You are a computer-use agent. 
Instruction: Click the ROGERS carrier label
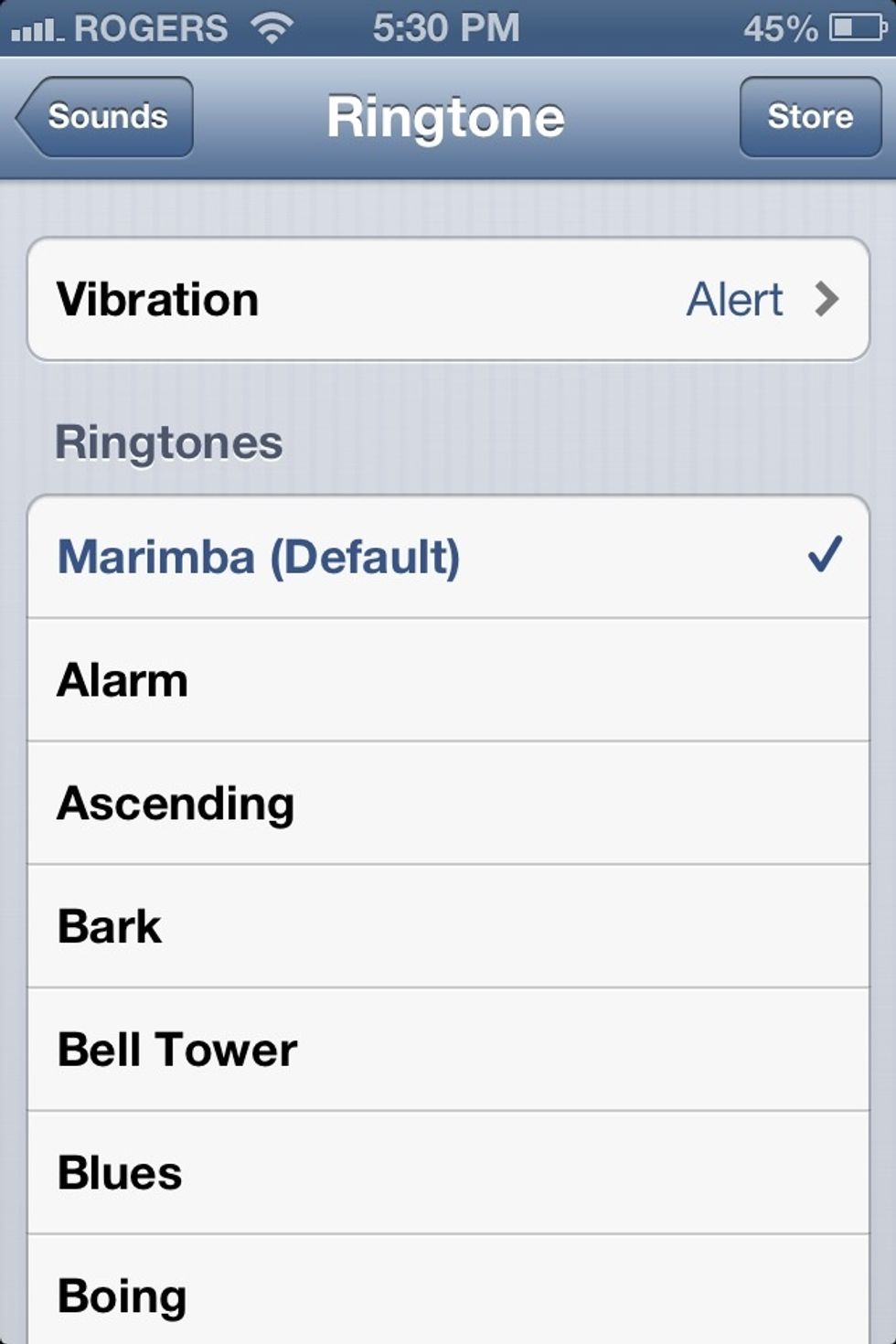click(x=155, y=27)
